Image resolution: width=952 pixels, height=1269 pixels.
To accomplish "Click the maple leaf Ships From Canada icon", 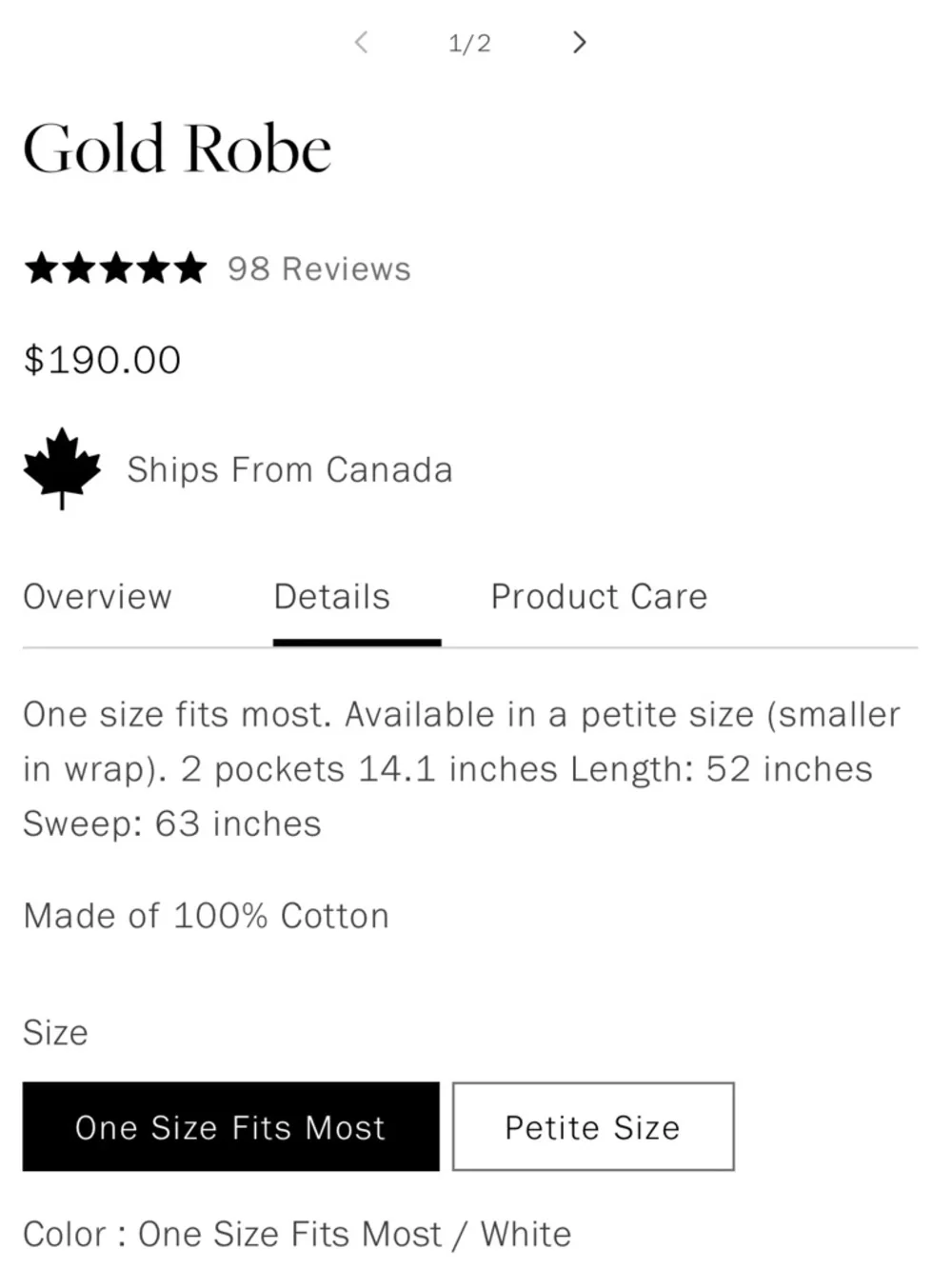I will coord(61,467).
